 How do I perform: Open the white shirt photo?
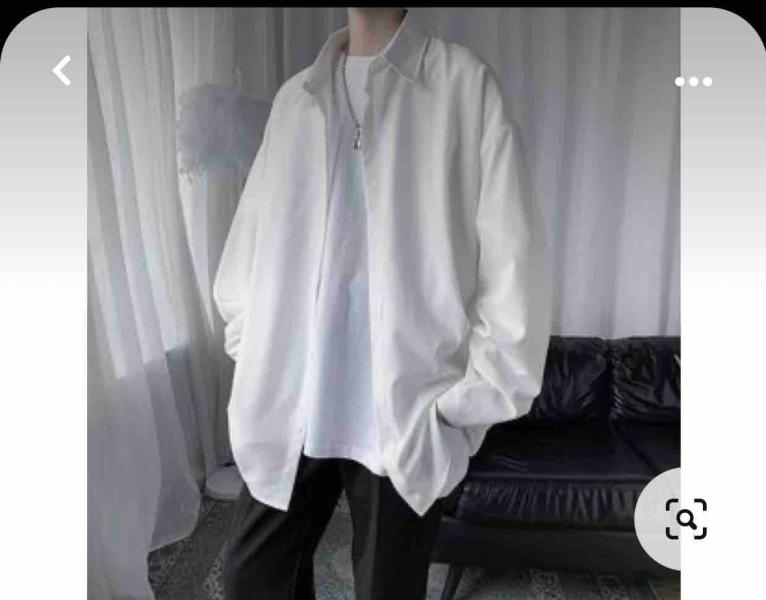pos(383,300)
